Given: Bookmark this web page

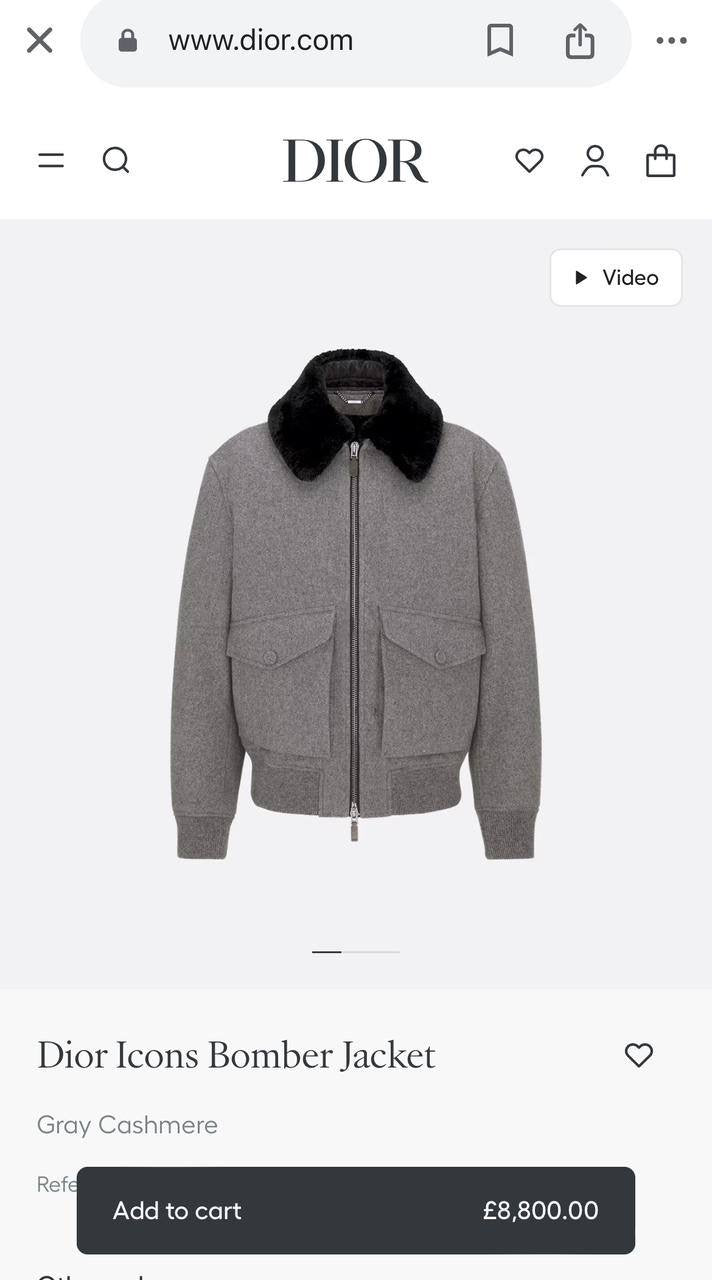Looking at the screenshot, I should [500, 40].
